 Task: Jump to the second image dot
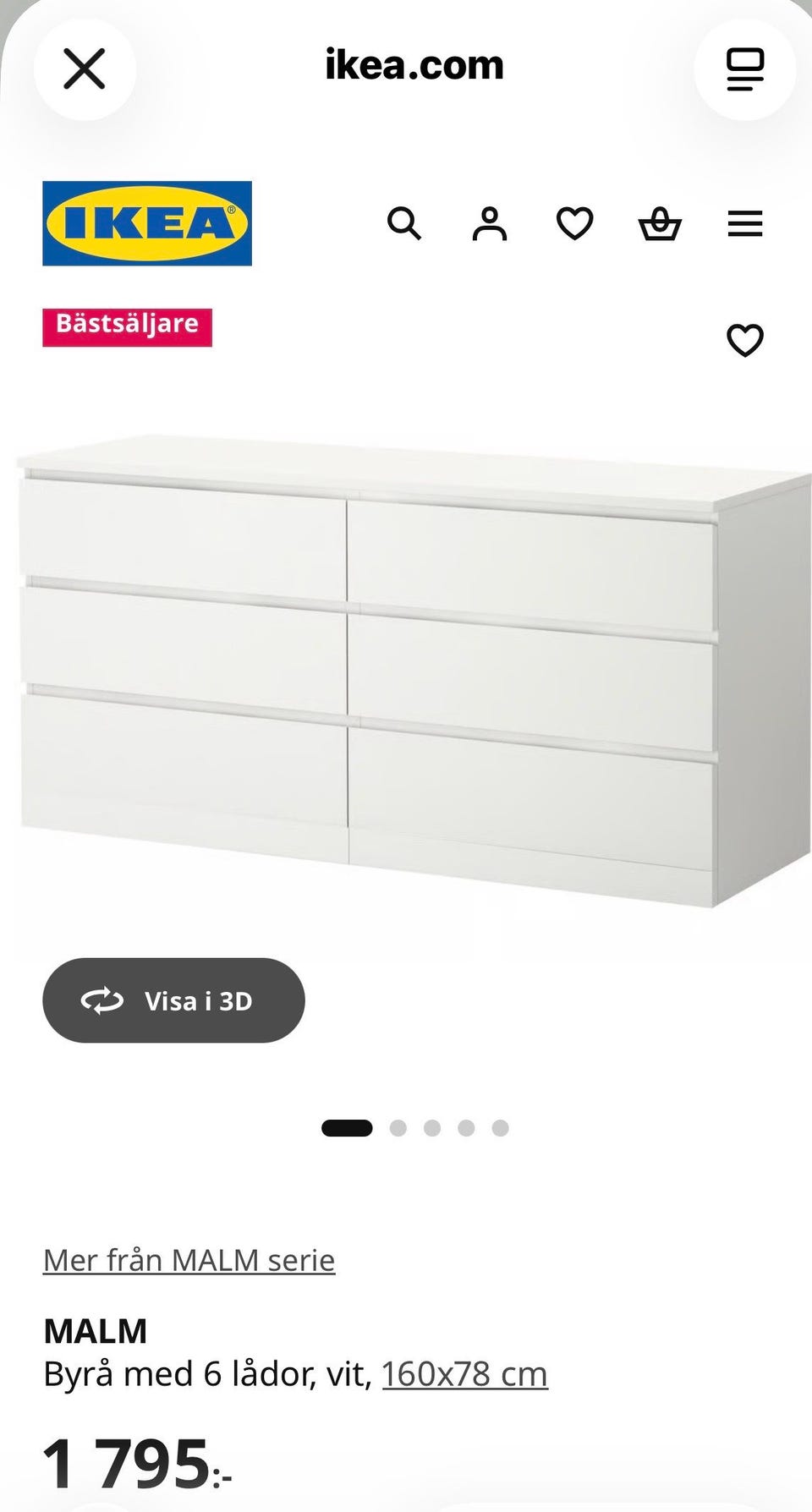[398, 1128]
